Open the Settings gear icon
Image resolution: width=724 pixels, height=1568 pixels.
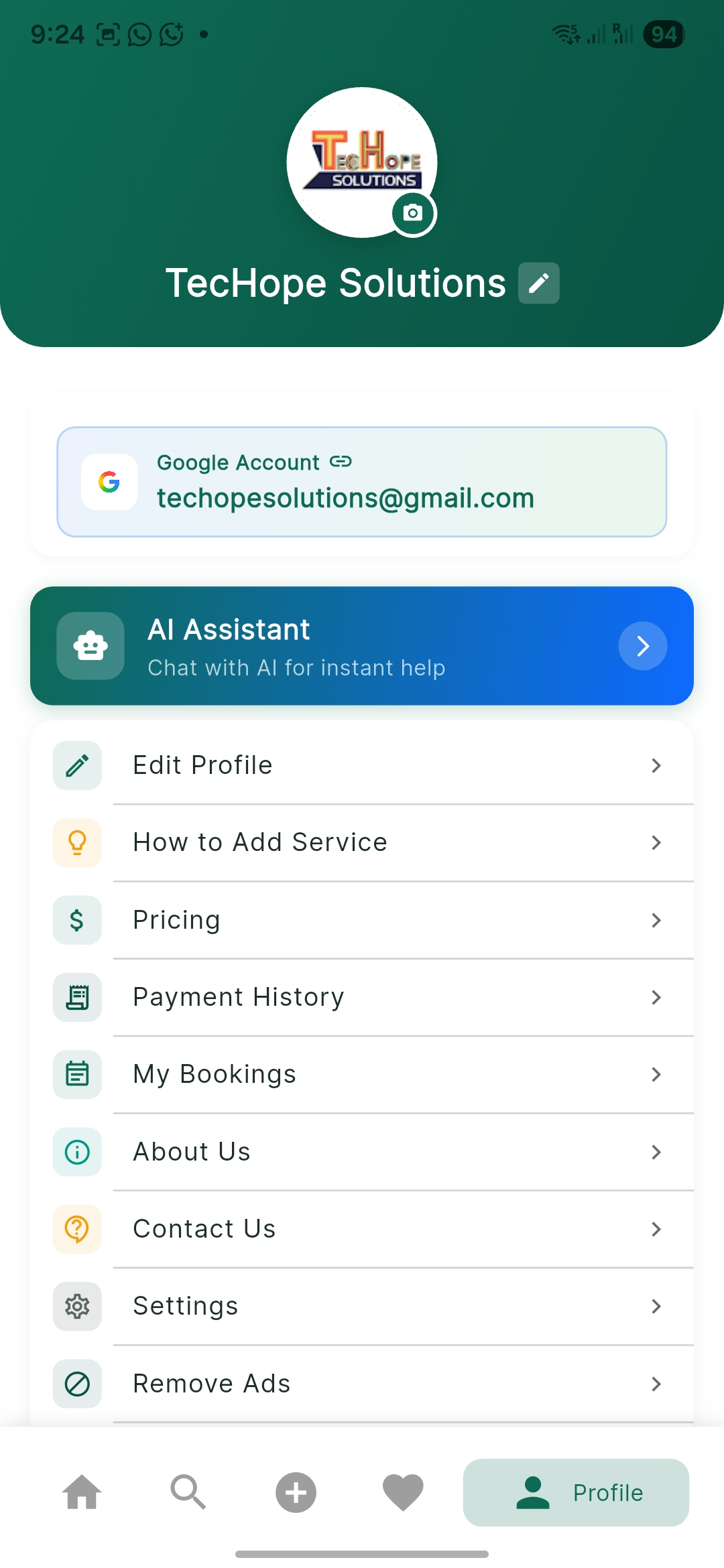click(77, 1306)
